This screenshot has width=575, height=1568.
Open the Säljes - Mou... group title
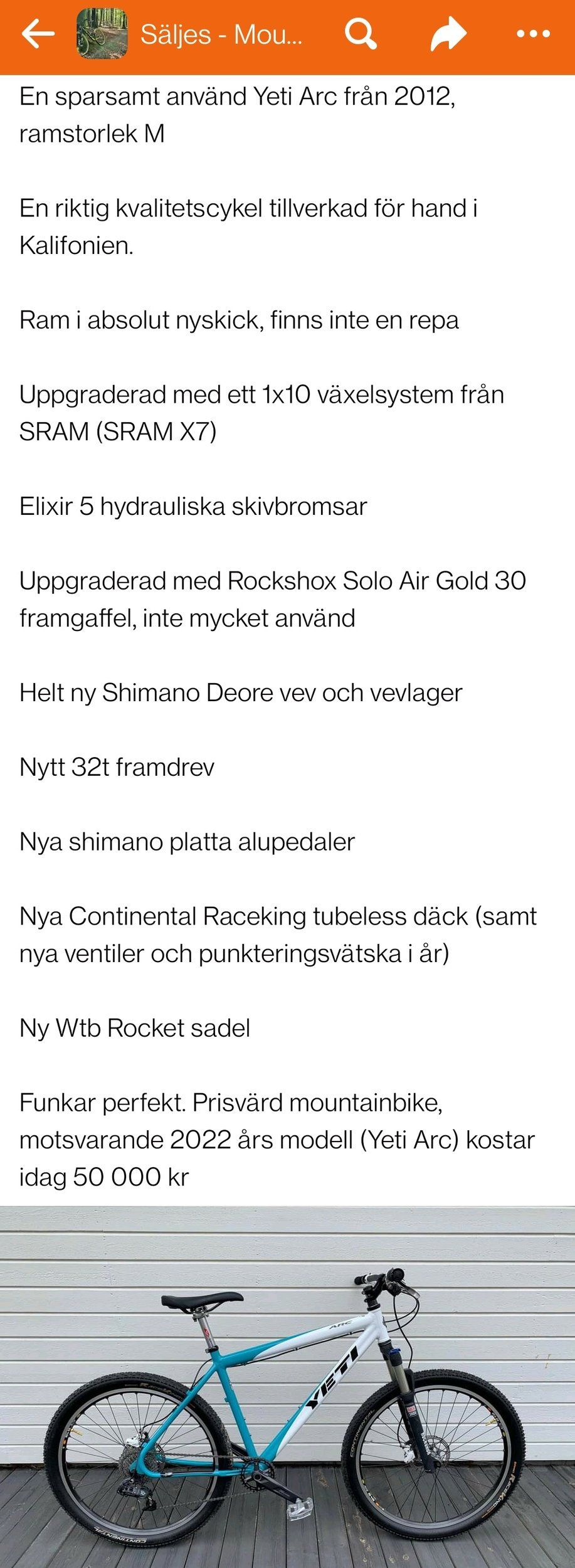pyautogui.click(x=221, y=35)
